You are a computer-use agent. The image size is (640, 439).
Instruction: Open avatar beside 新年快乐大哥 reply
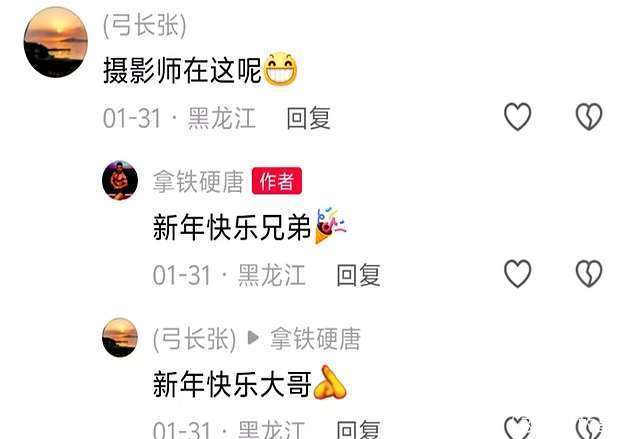click(x=120, y=338)
